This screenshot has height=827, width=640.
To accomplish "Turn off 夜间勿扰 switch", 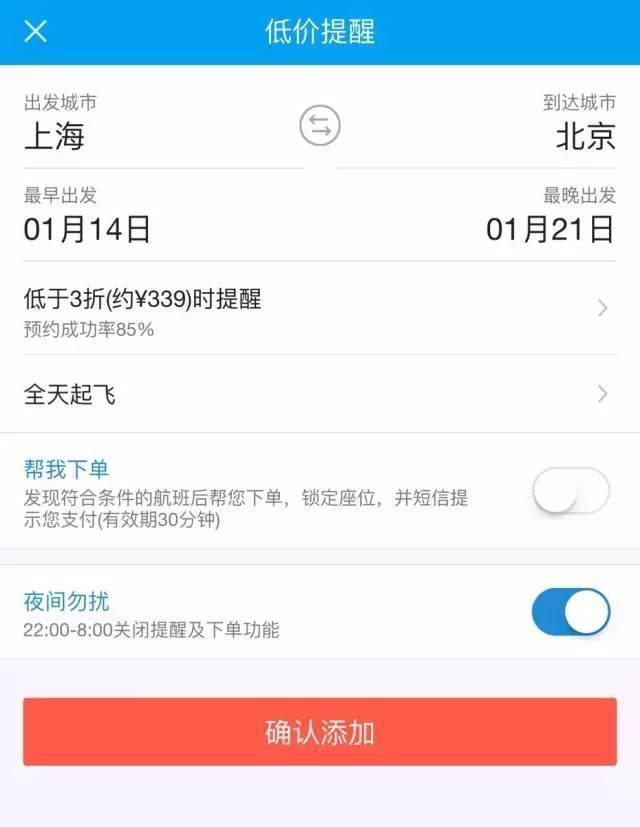I will [570, 612].
